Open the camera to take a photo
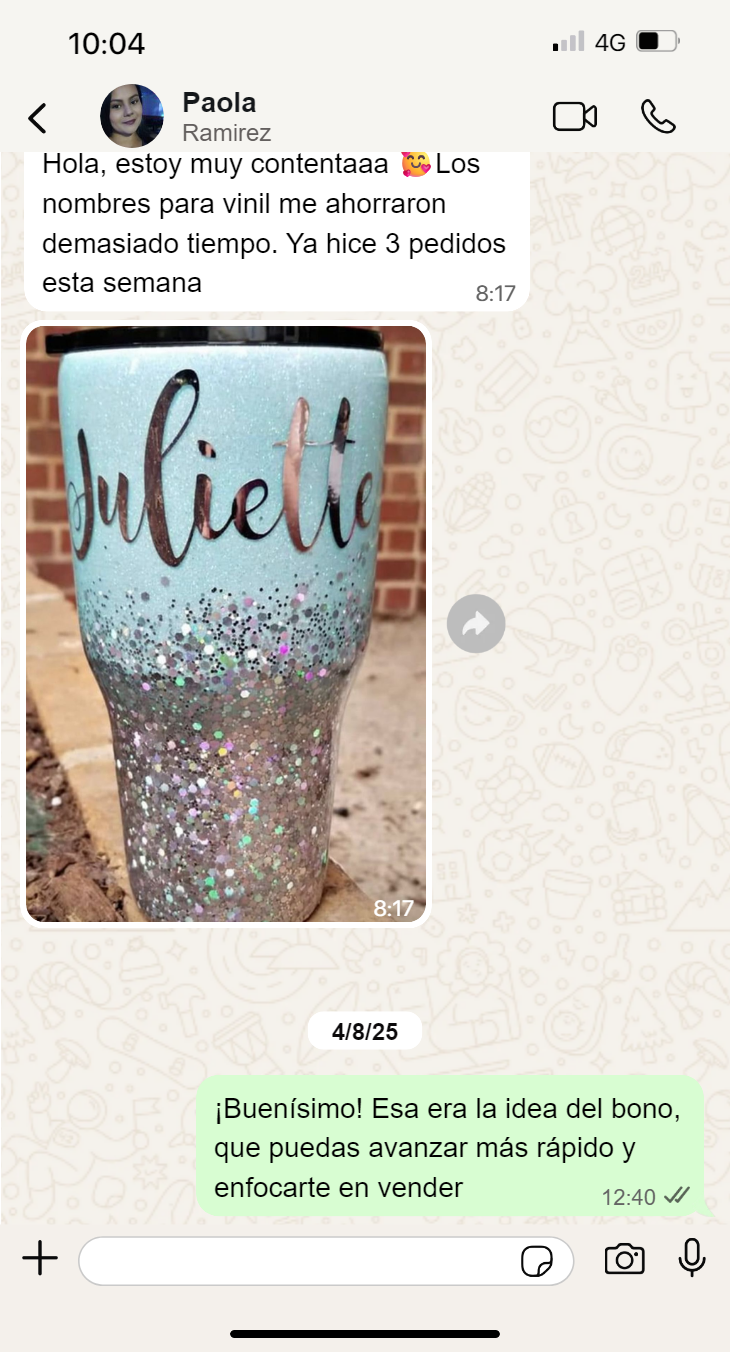Screen dimensions: 730x1352 tap(624, 1259)
